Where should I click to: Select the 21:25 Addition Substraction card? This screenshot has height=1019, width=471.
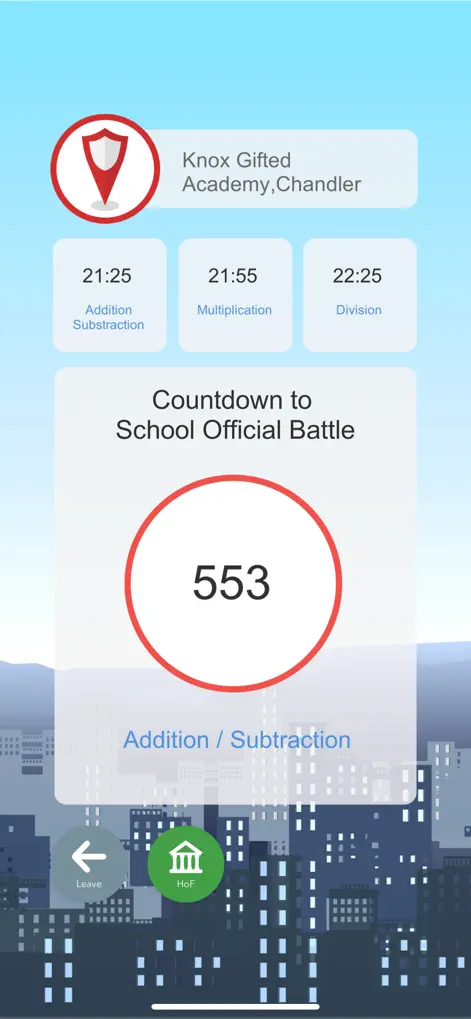[x=109, y=295]
